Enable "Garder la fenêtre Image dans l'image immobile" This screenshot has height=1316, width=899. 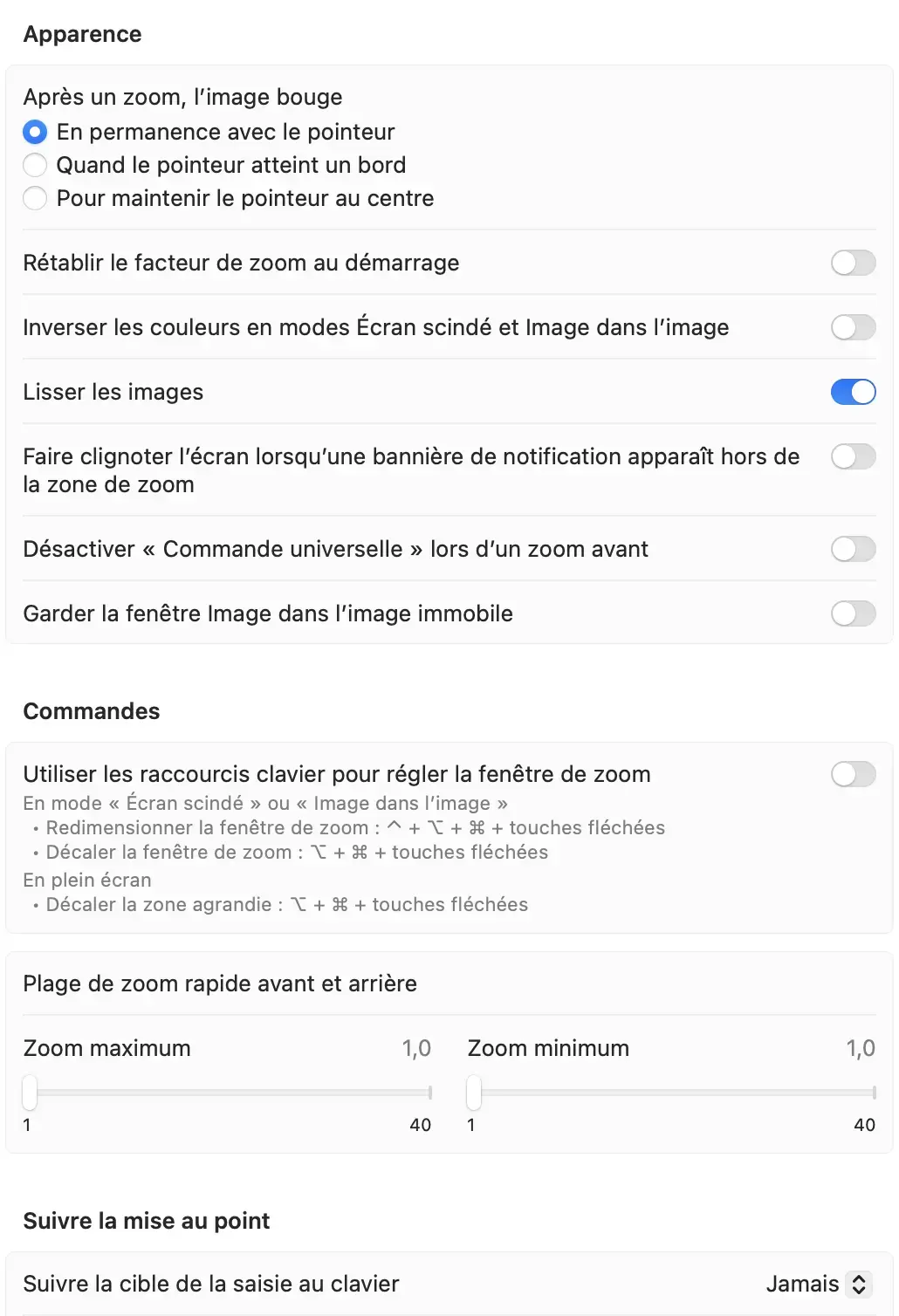point(853,613)
